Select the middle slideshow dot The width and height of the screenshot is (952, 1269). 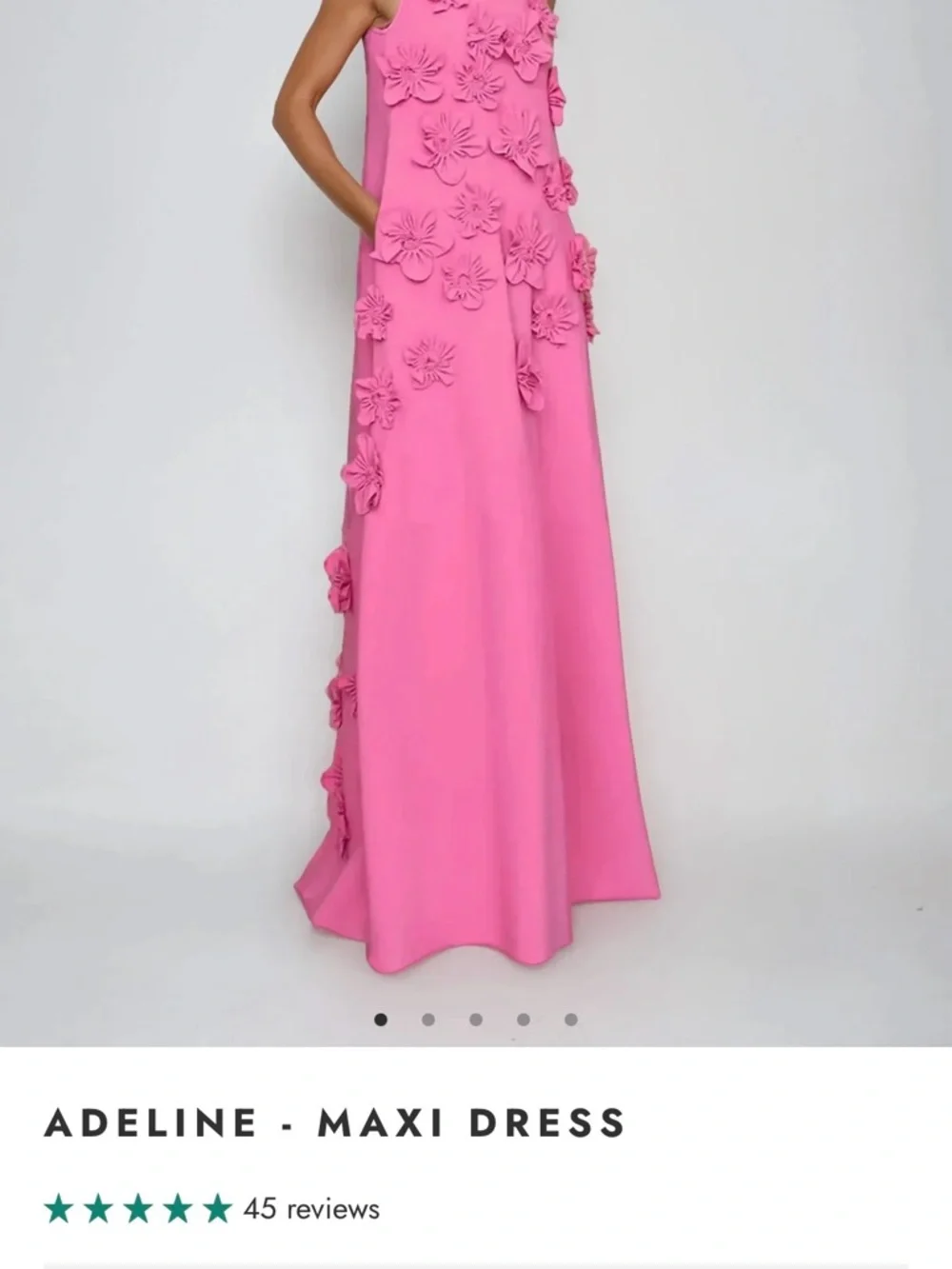tap(474, 1019)
